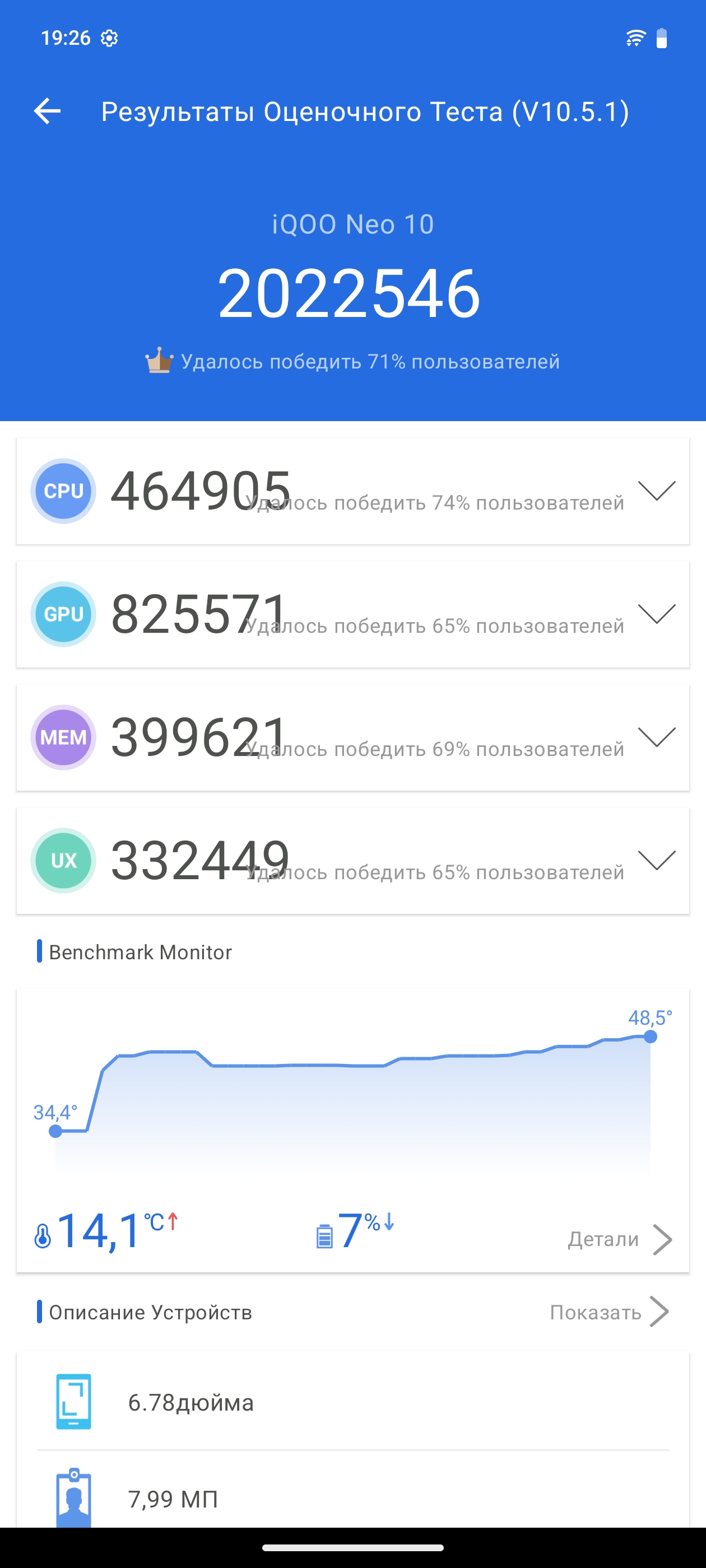Expand the CPU score details
Screen dimensions: 706x1568
[x=657, y=491]
